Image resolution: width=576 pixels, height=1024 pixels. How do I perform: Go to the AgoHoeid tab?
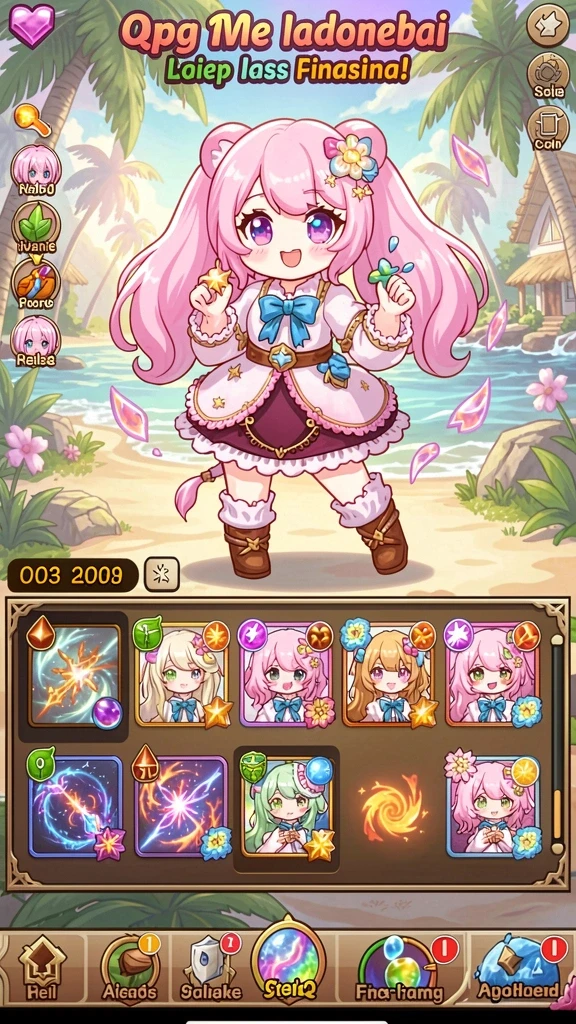pos(519,971)
